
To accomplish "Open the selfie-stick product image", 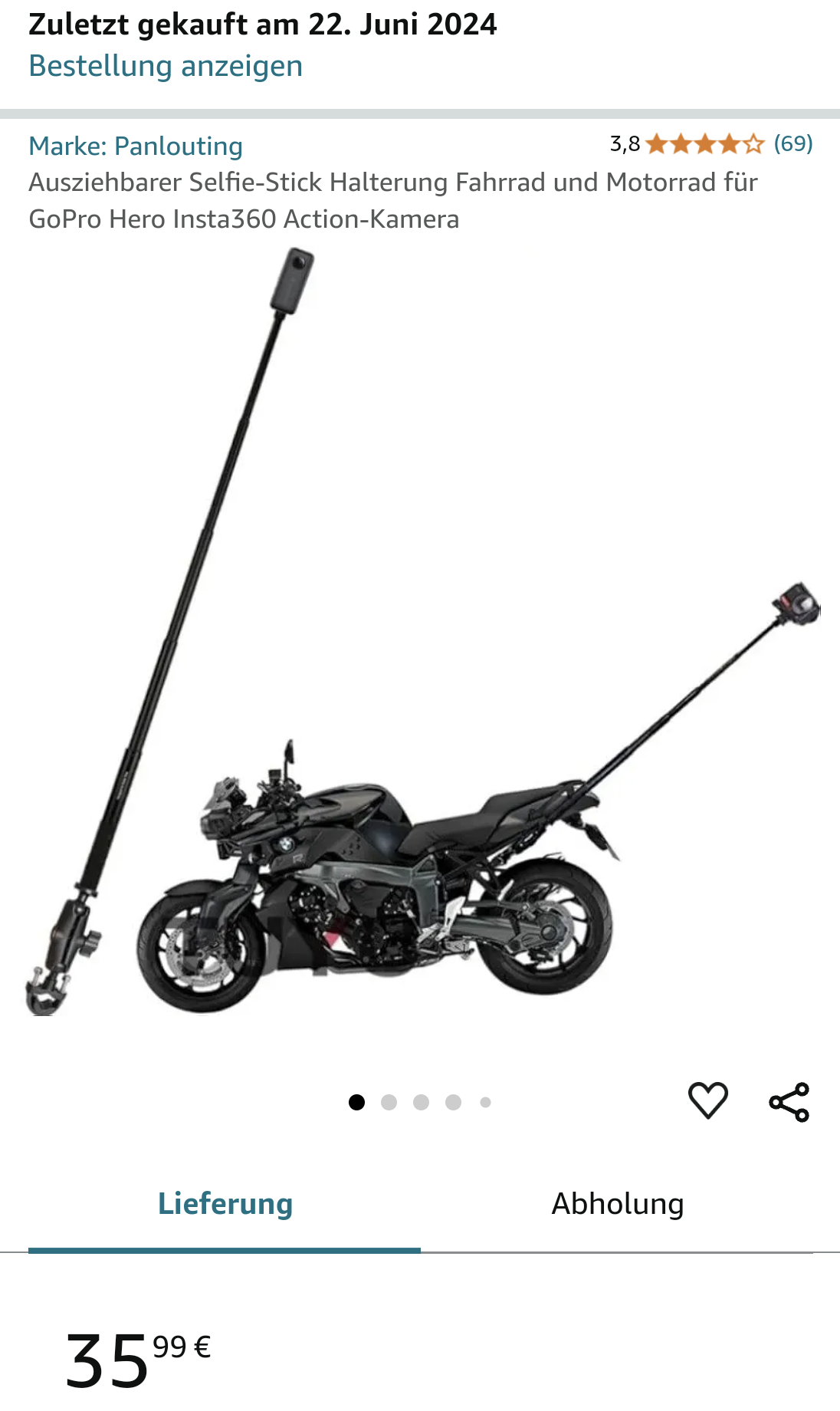I will click(x=420, y=636).
